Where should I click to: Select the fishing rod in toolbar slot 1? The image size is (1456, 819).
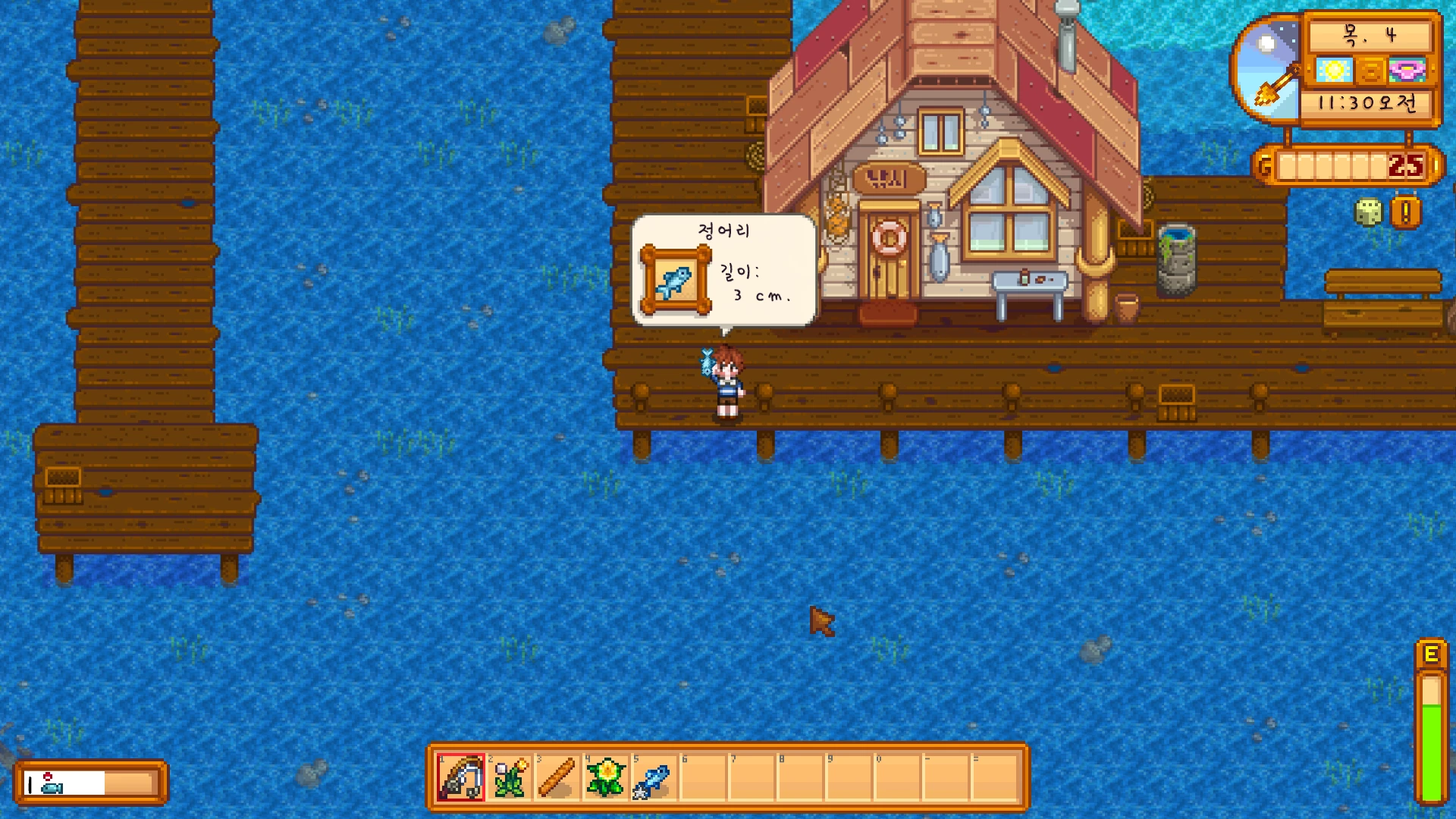coord(461,777)
